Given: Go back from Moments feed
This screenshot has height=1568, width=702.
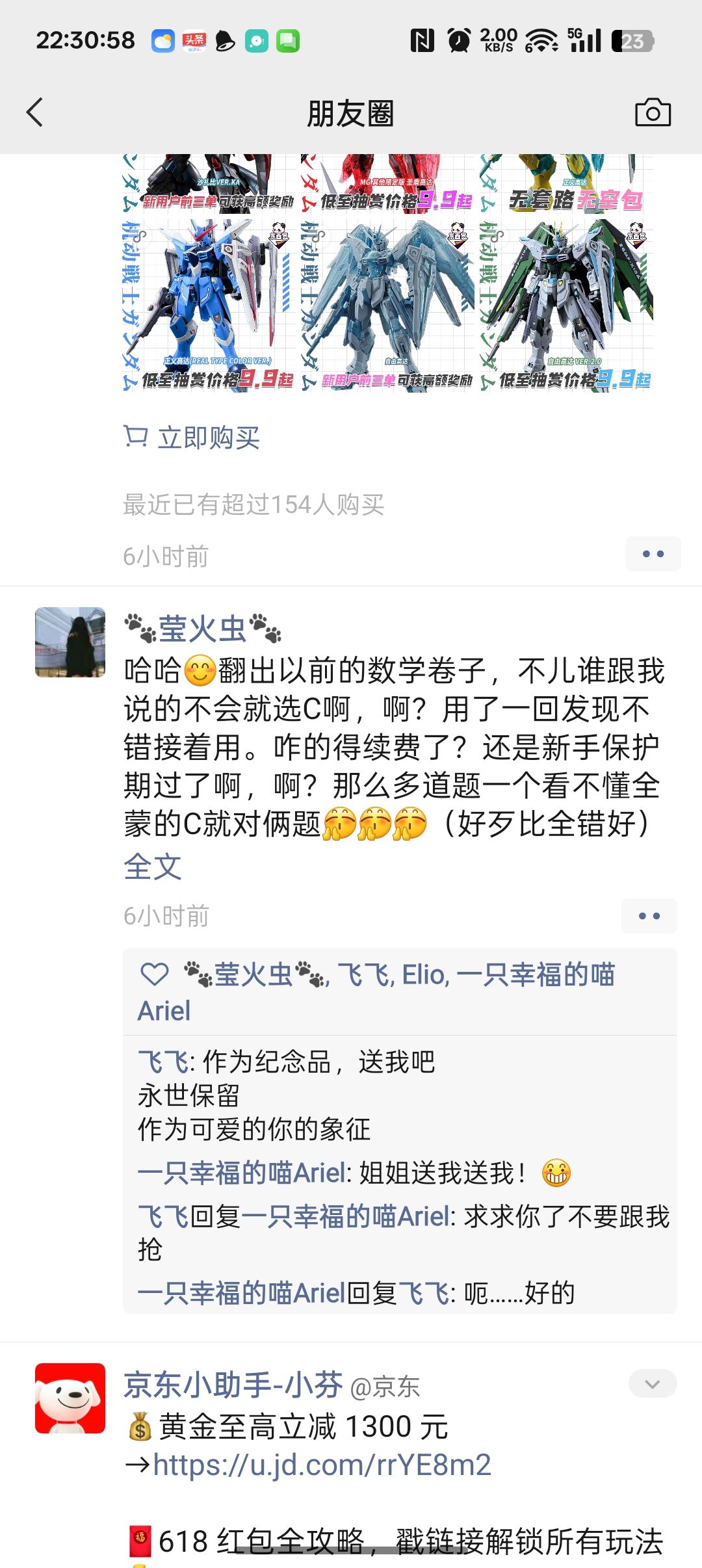Looking at the screenshot, I should point(35,112).
